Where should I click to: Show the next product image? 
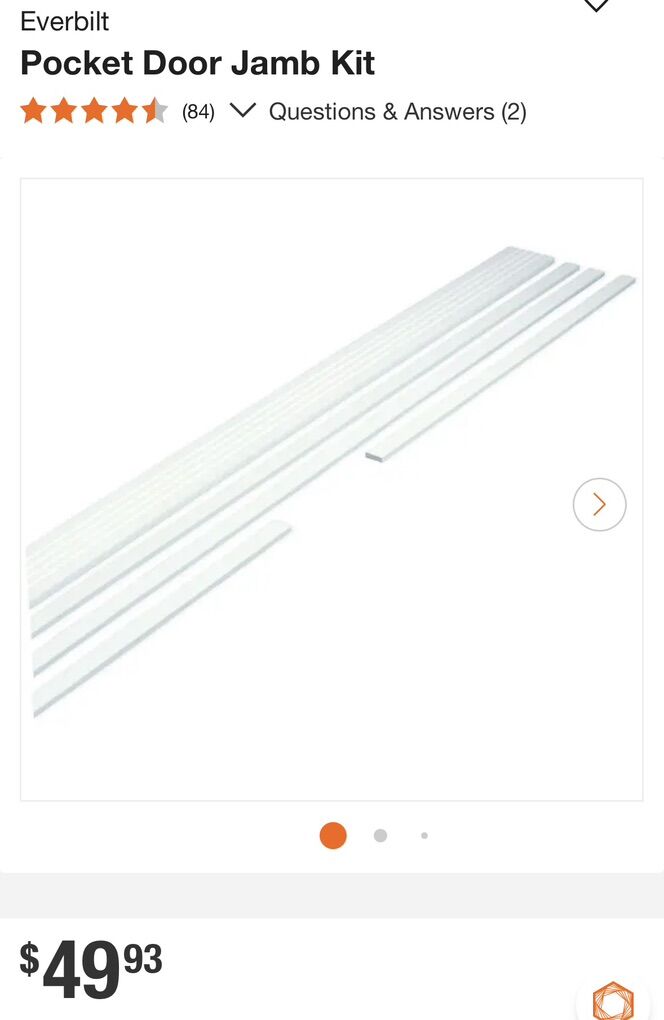click(599, 505)
